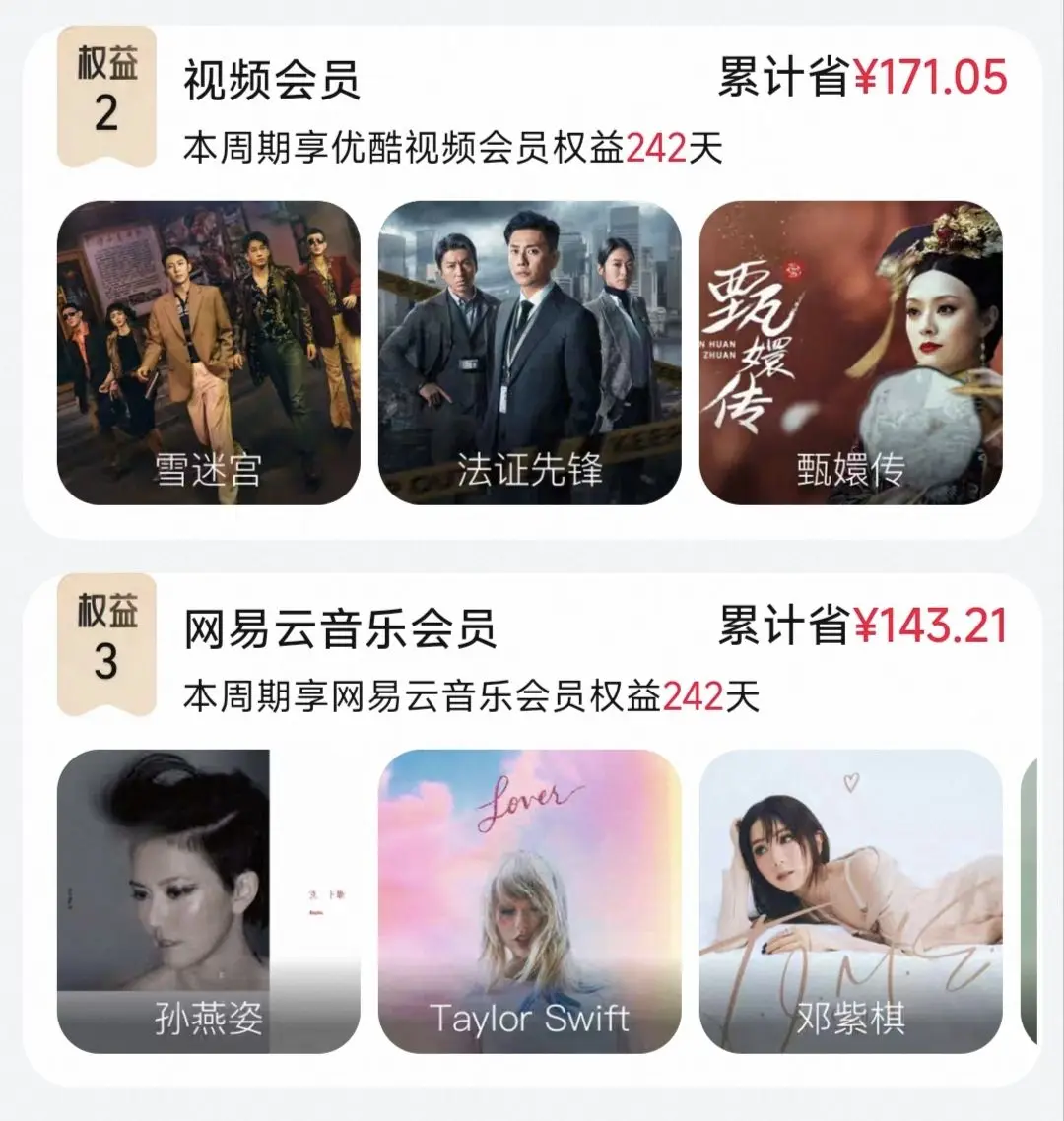
Task: Tap the Taylor Swift album tile
Action: point(530,900)
